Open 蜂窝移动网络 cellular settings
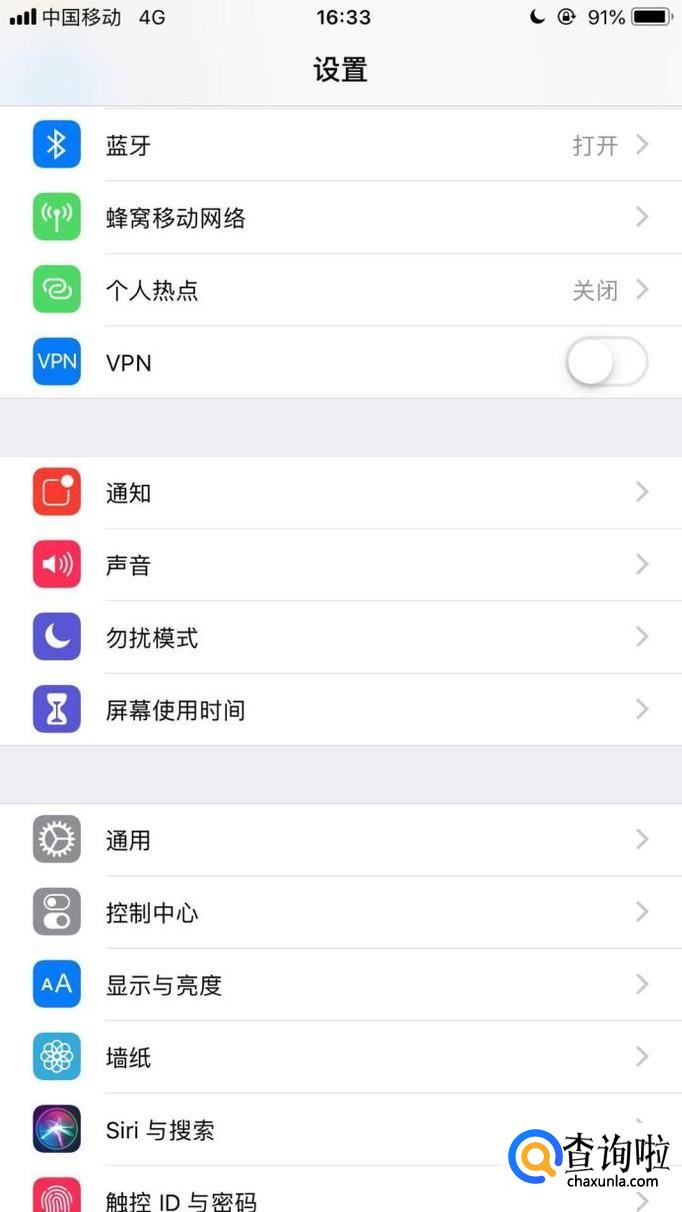 (x=340, y=218)
